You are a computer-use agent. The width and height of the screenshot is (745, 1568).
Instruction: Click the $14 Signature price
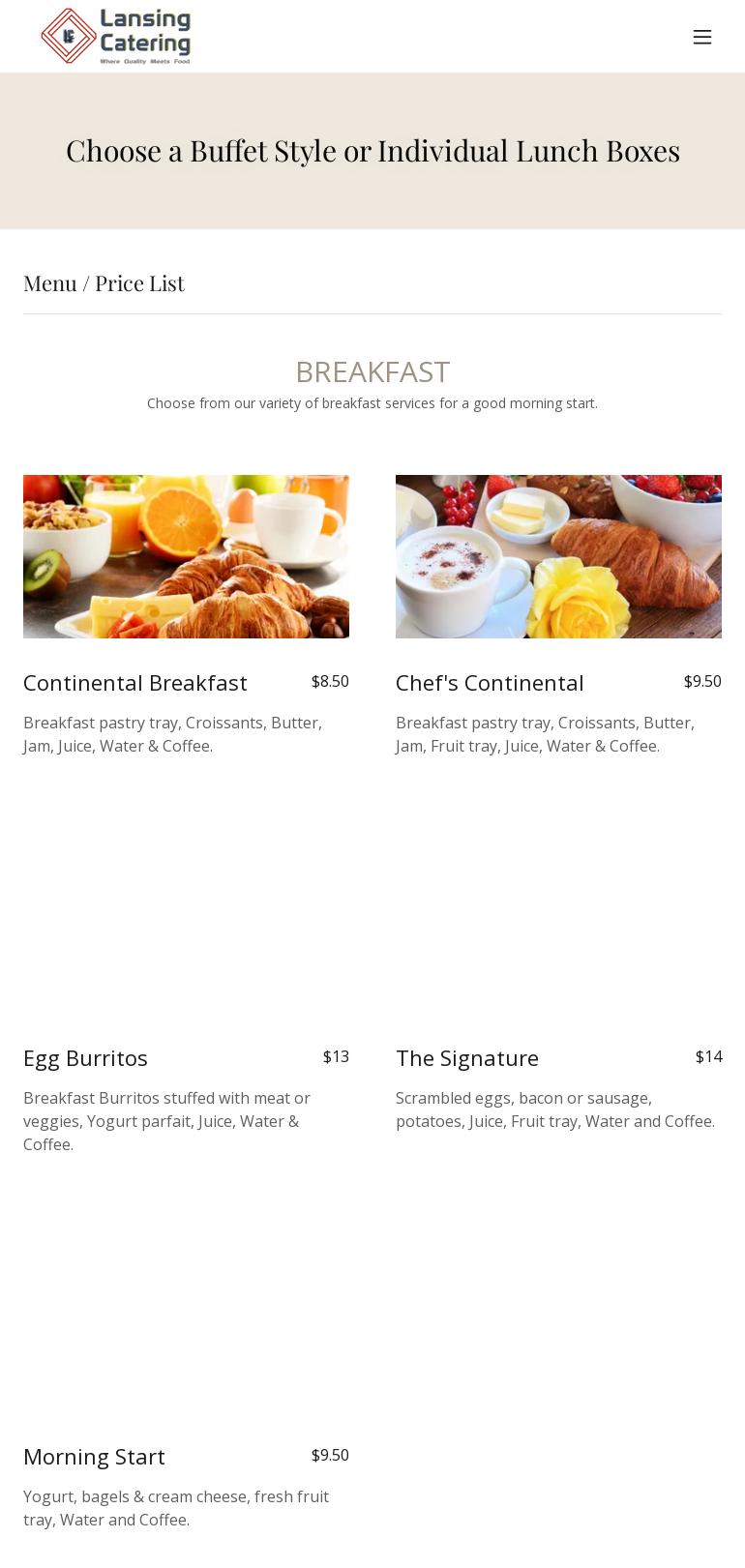(709, 1056)
